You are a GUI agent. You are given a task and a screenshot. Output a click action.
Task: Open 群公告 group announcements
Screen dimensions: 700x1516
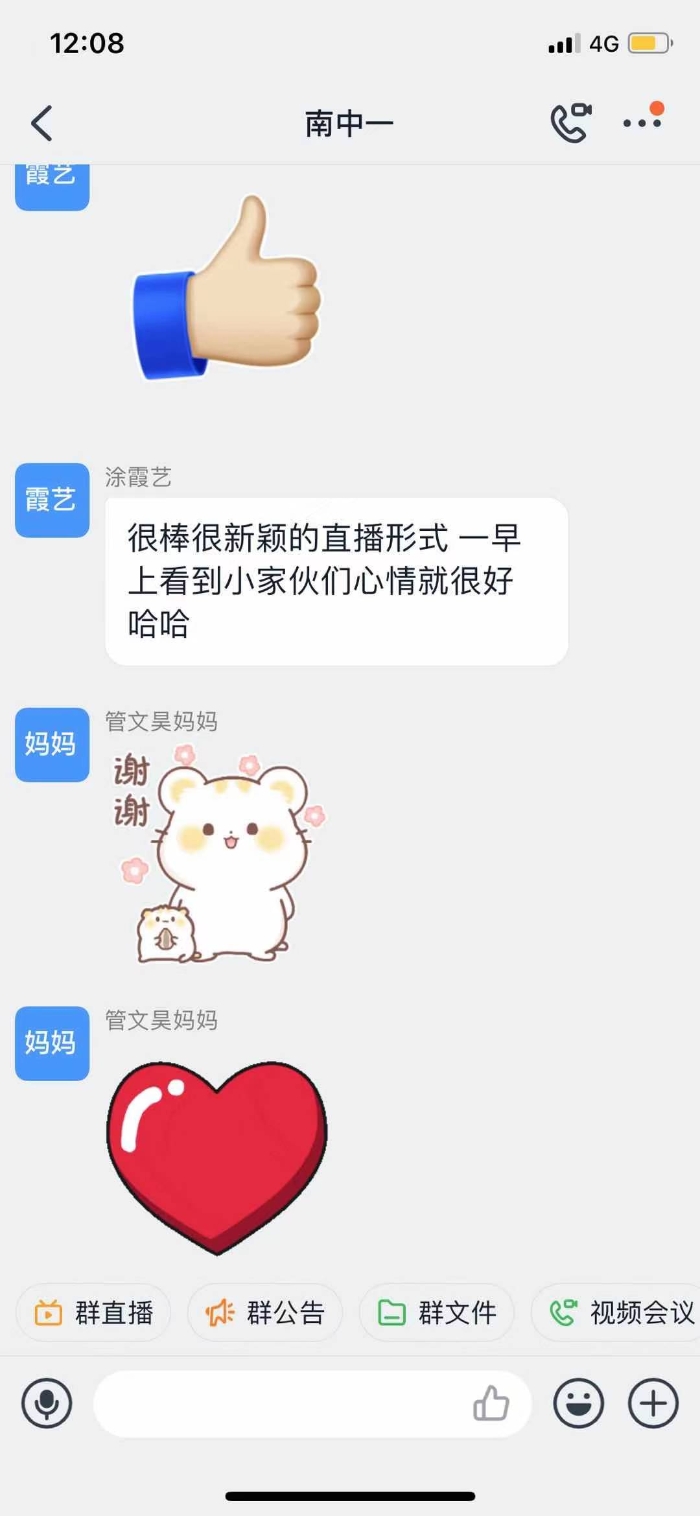click(x=265, y=1312)
